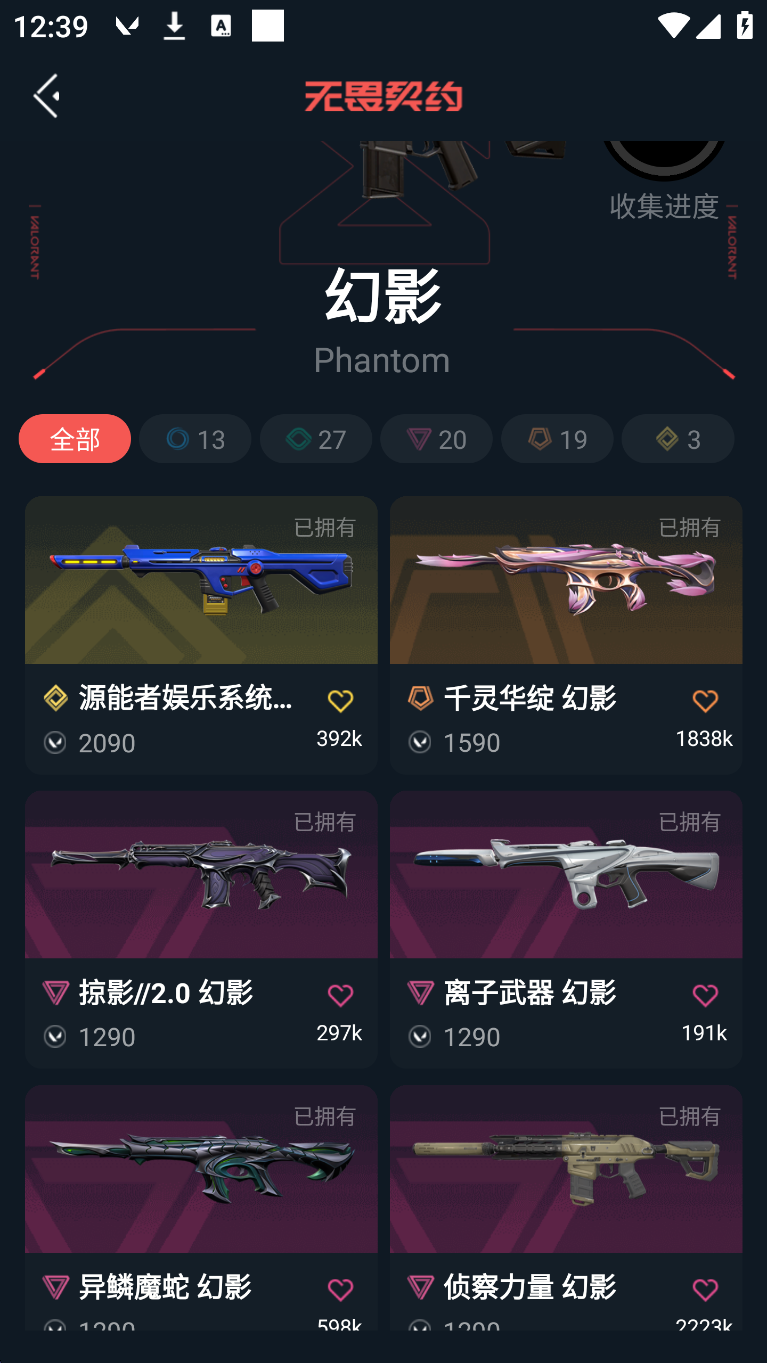767x1363 pixels.
Task: Switch to the purple rarity filter showing 20
Action: tap(436, 438)
